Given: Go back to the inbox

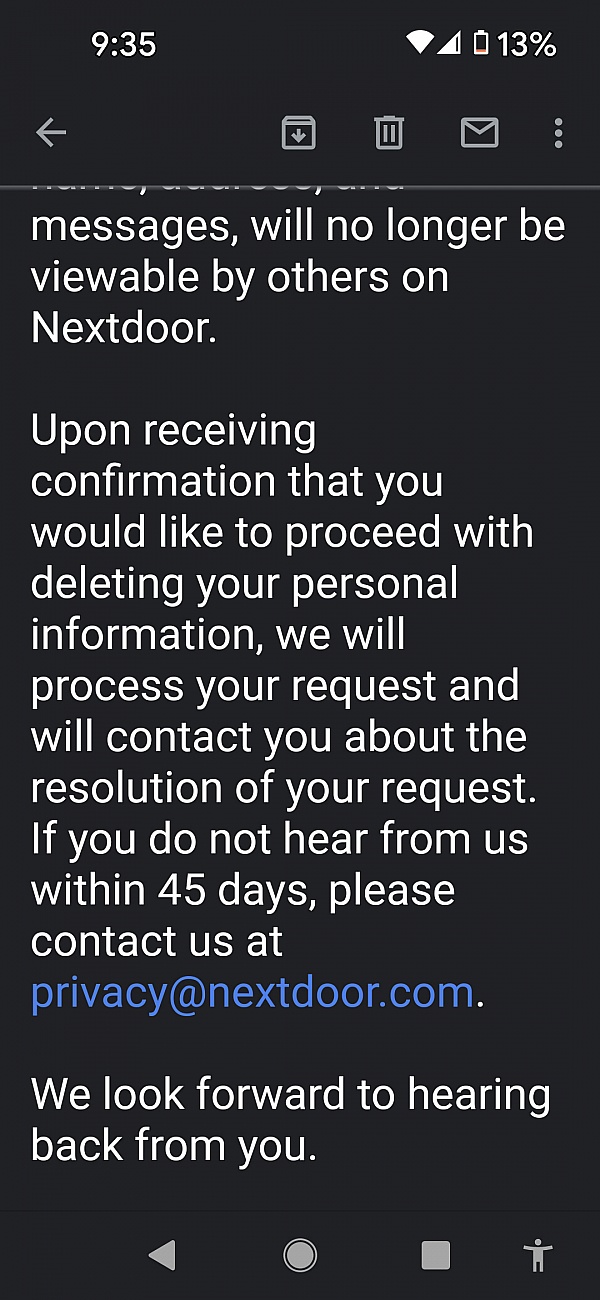Looking at the screenshot, I should pyautogui.click(x=51, y=133).
